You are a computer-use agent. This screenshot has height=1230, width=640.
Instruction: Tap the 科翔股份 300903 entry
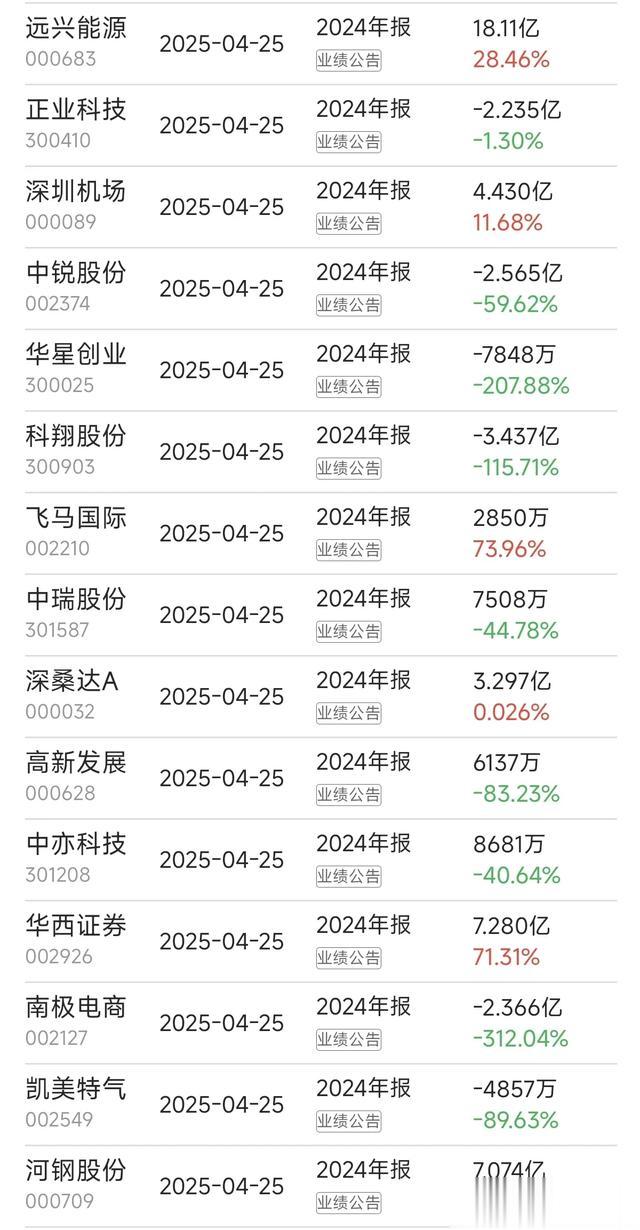coord(320,452)
